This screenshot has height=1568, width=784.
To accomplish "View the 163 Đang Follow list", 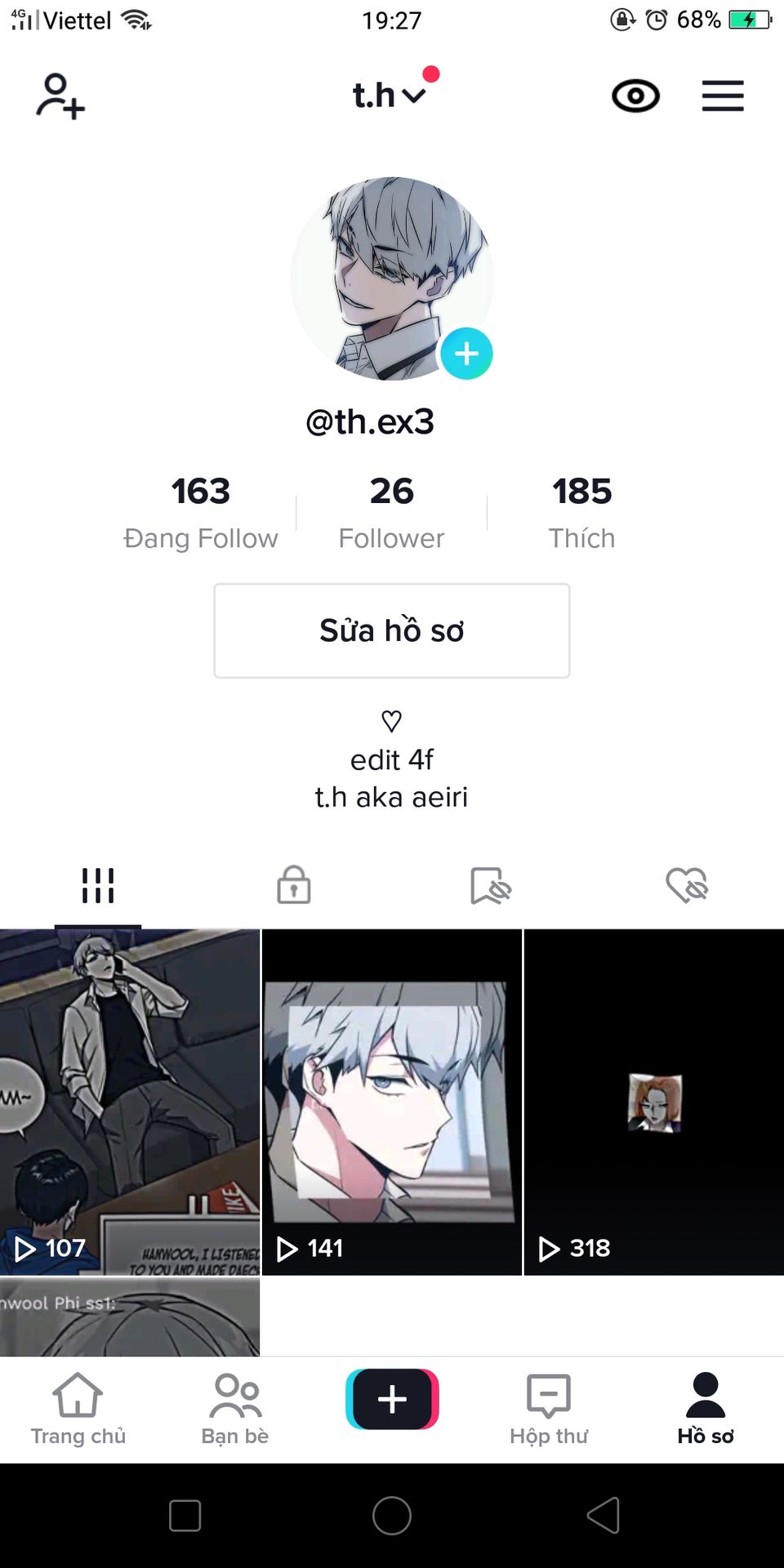I will (x=201, y=513).
